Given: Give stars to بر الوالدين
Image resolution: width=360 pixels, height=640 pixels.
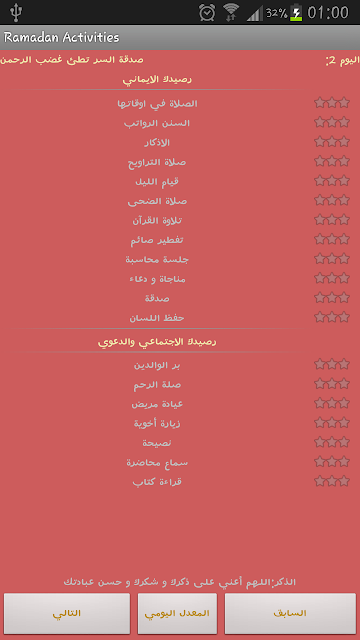Looking at the screenshot, I should [332, 364].
